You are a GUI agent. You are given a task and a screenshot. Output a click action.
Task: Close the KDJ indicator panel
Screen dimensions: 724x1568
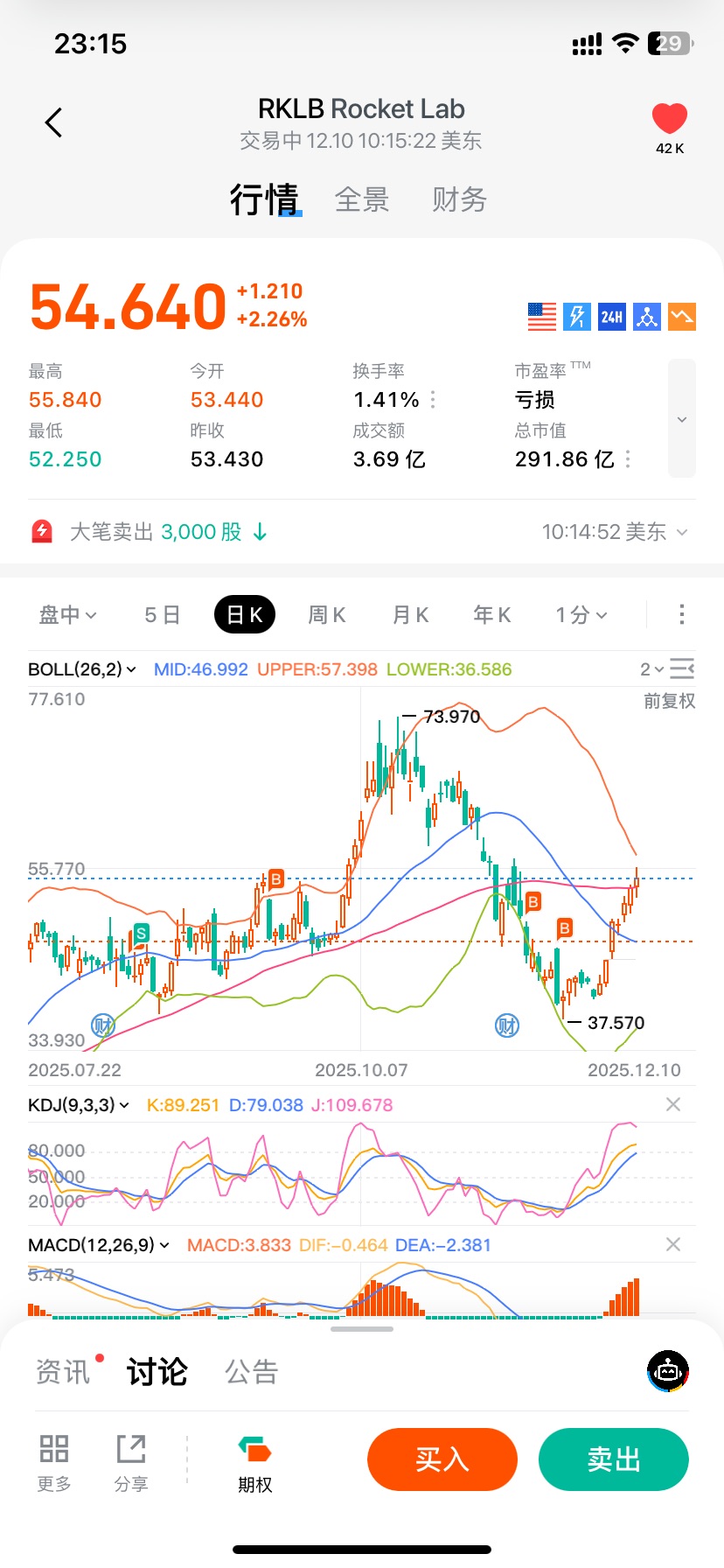(x=673, y=1105)
